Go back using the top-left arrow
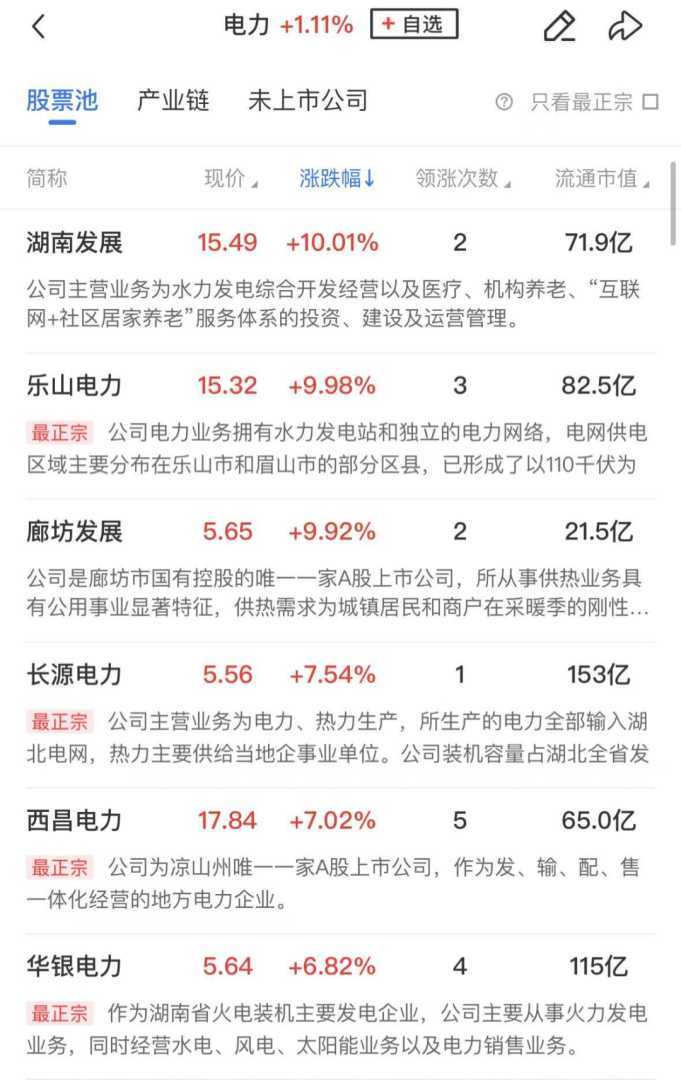Screen dimensions: 681x1080 tap(38, 27)
